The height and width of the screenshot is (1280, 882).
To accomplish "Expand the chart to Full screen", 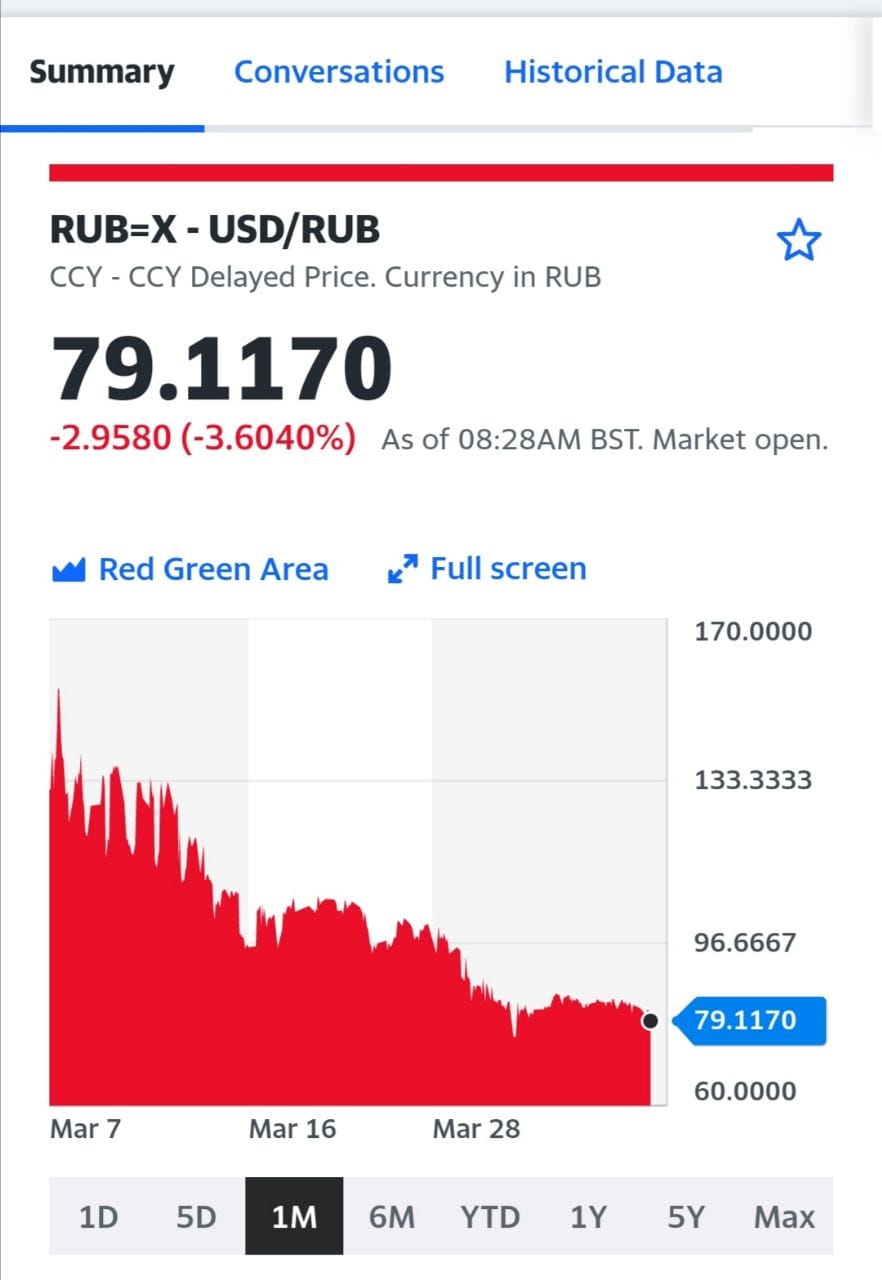I will point(487,569).
